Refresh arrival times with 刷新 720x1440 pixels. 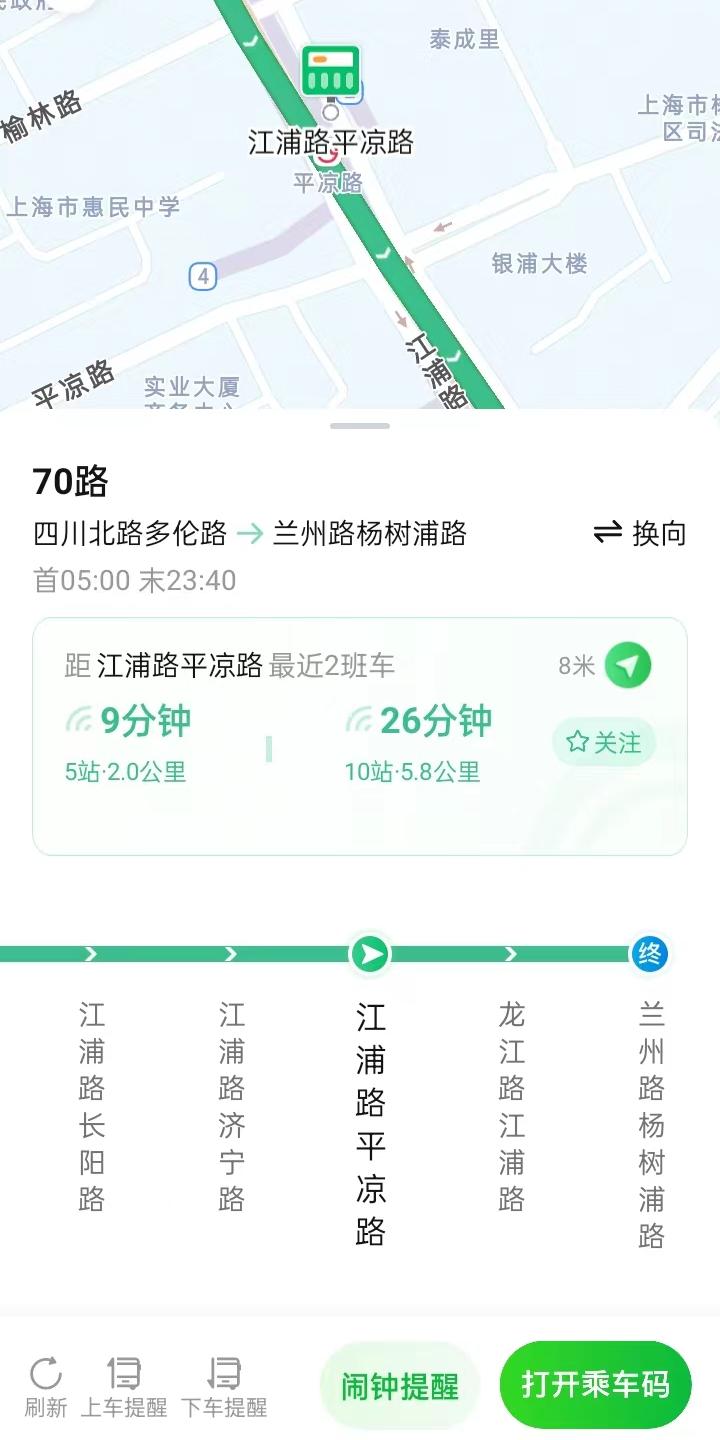tap(46, 1387)
